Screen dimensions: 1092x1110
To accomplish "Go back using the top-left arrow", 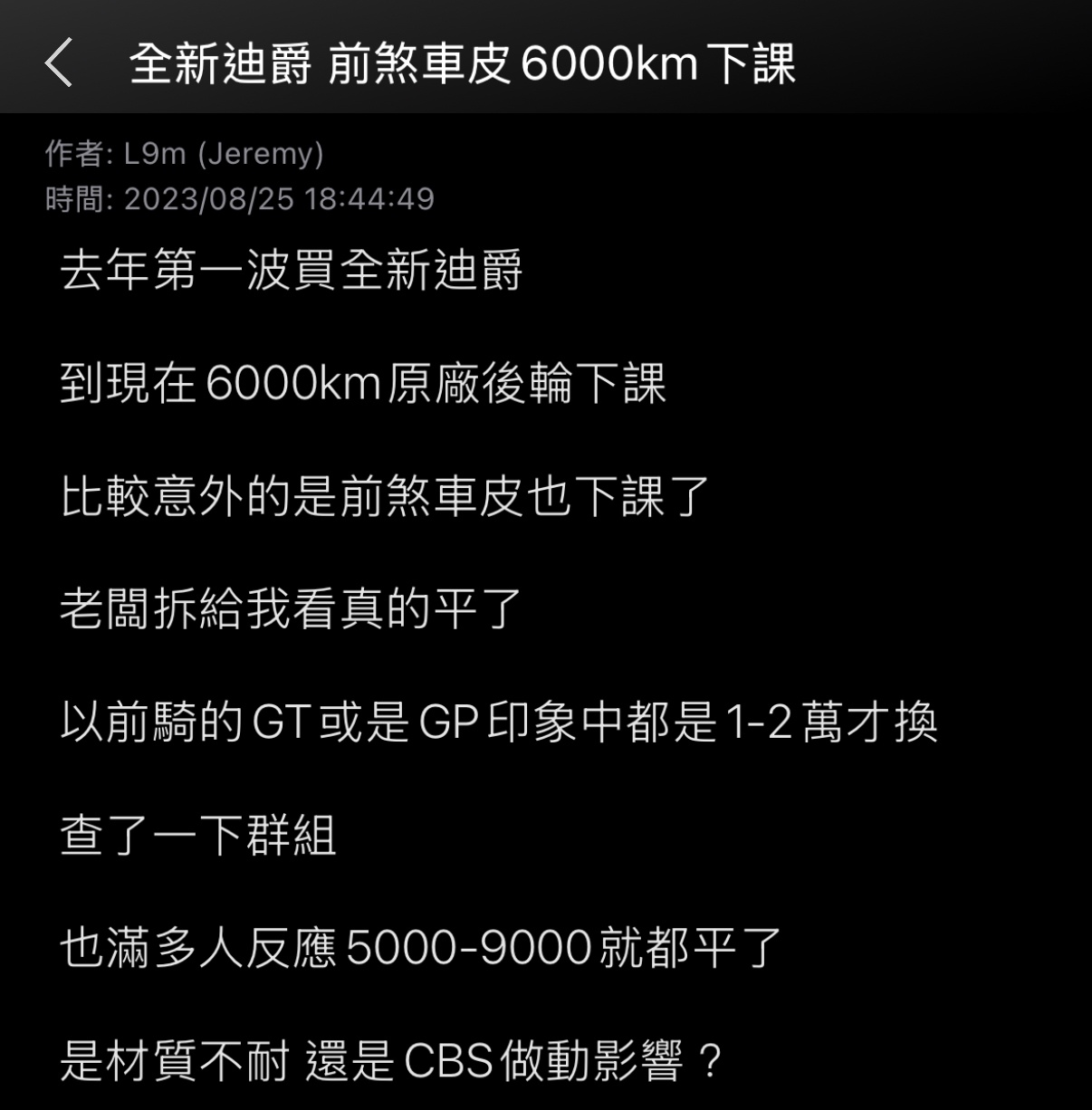I will point(58,63).
